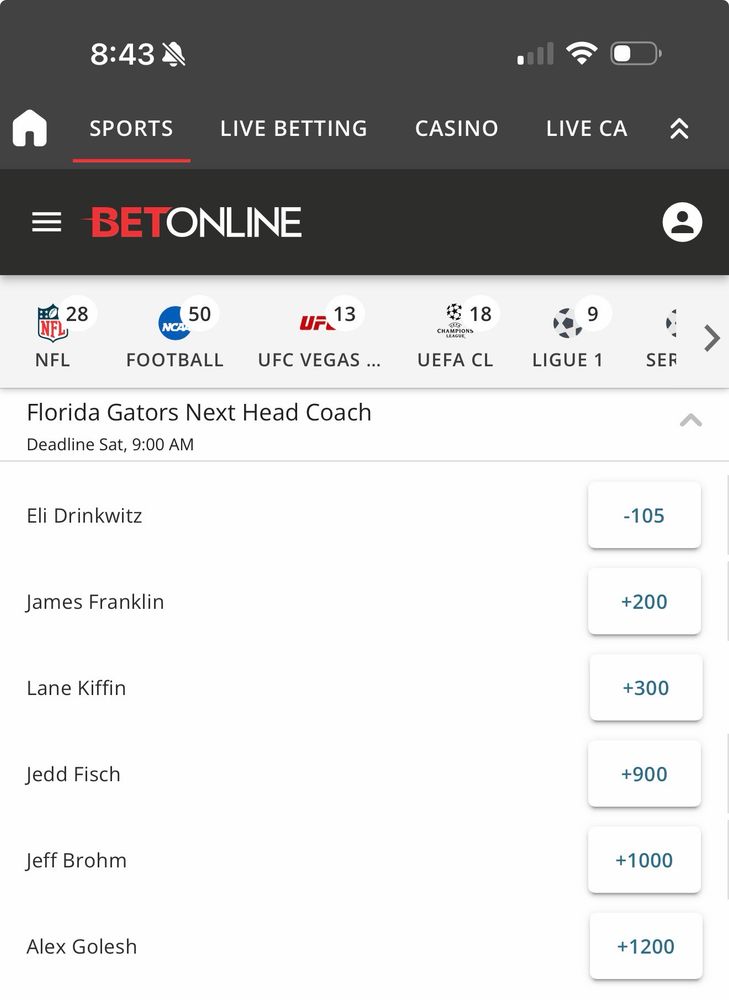Choose Jeff Brohm +1000 odds

[644, 860]
